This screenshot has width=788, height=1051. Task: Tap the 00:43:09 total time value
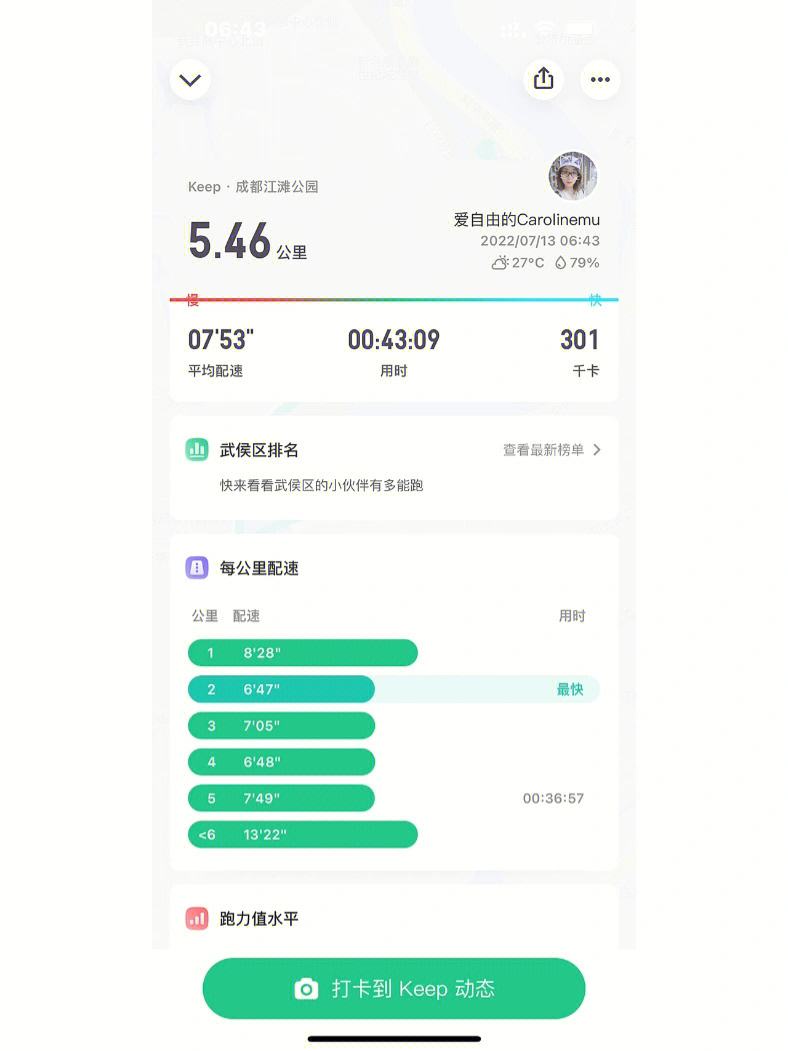[x=394, y=340]
